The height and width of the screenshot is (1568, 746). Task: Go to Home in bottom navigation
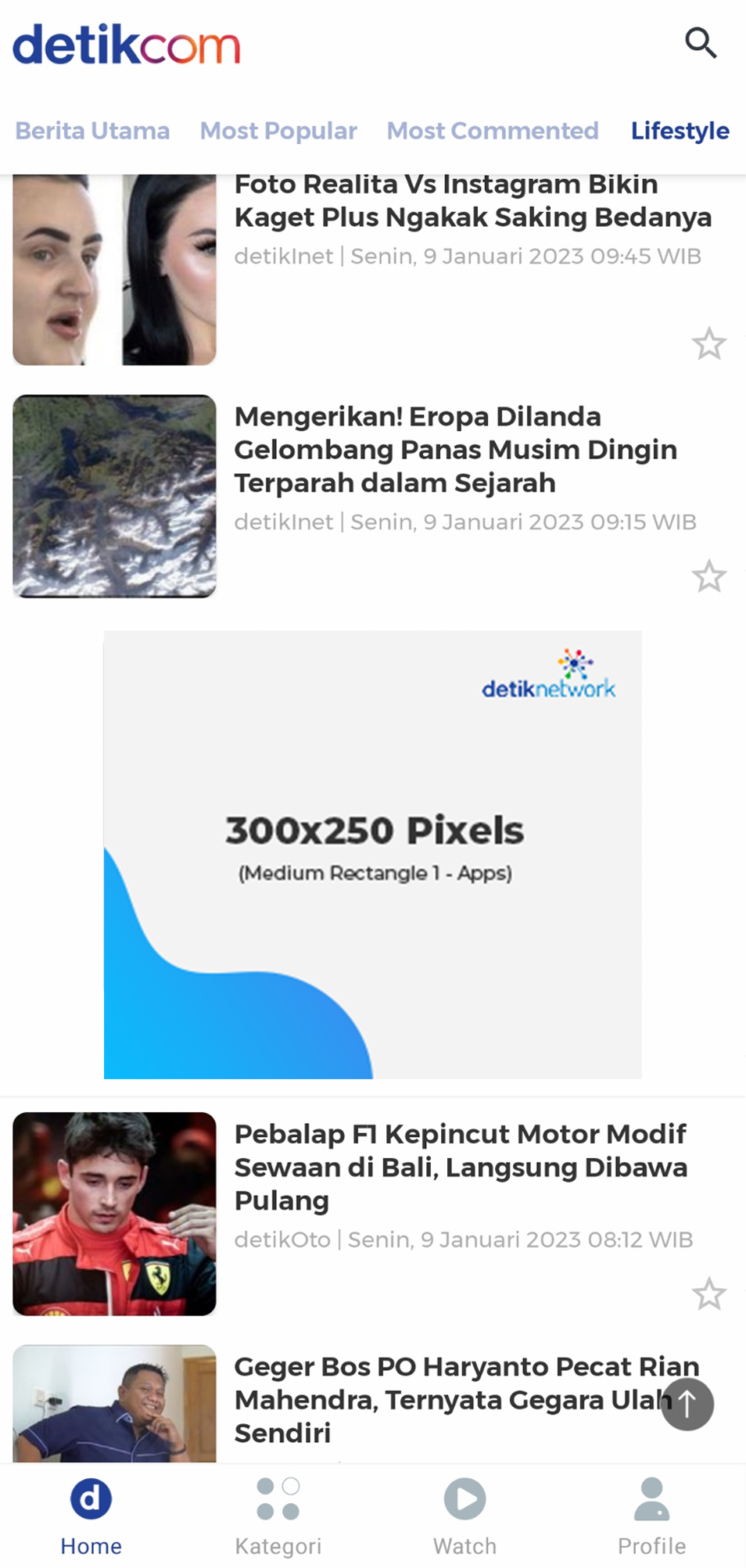pyautogui.click(x=91, y=1515)
